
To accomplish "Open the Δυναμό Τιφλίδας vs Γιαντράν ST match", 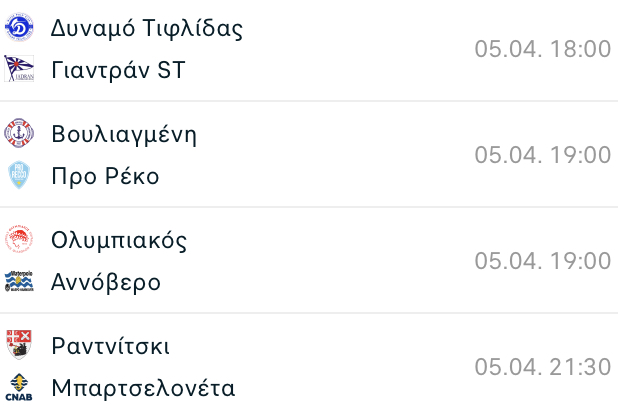I will 309,49.
